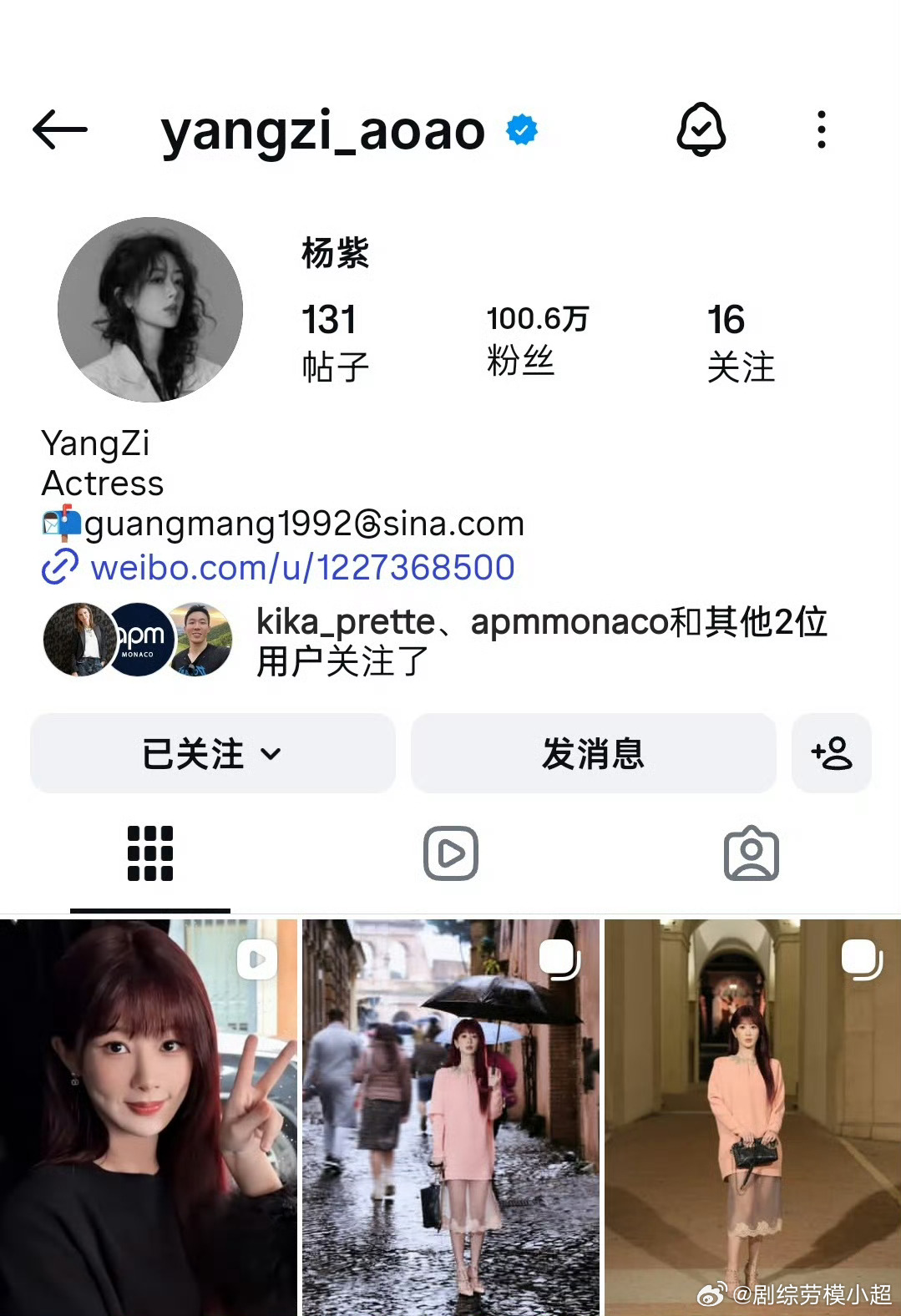This screenshot has width=901, height=1316.
Task: Open the three-dot options menu
Action: coord(822,129)
